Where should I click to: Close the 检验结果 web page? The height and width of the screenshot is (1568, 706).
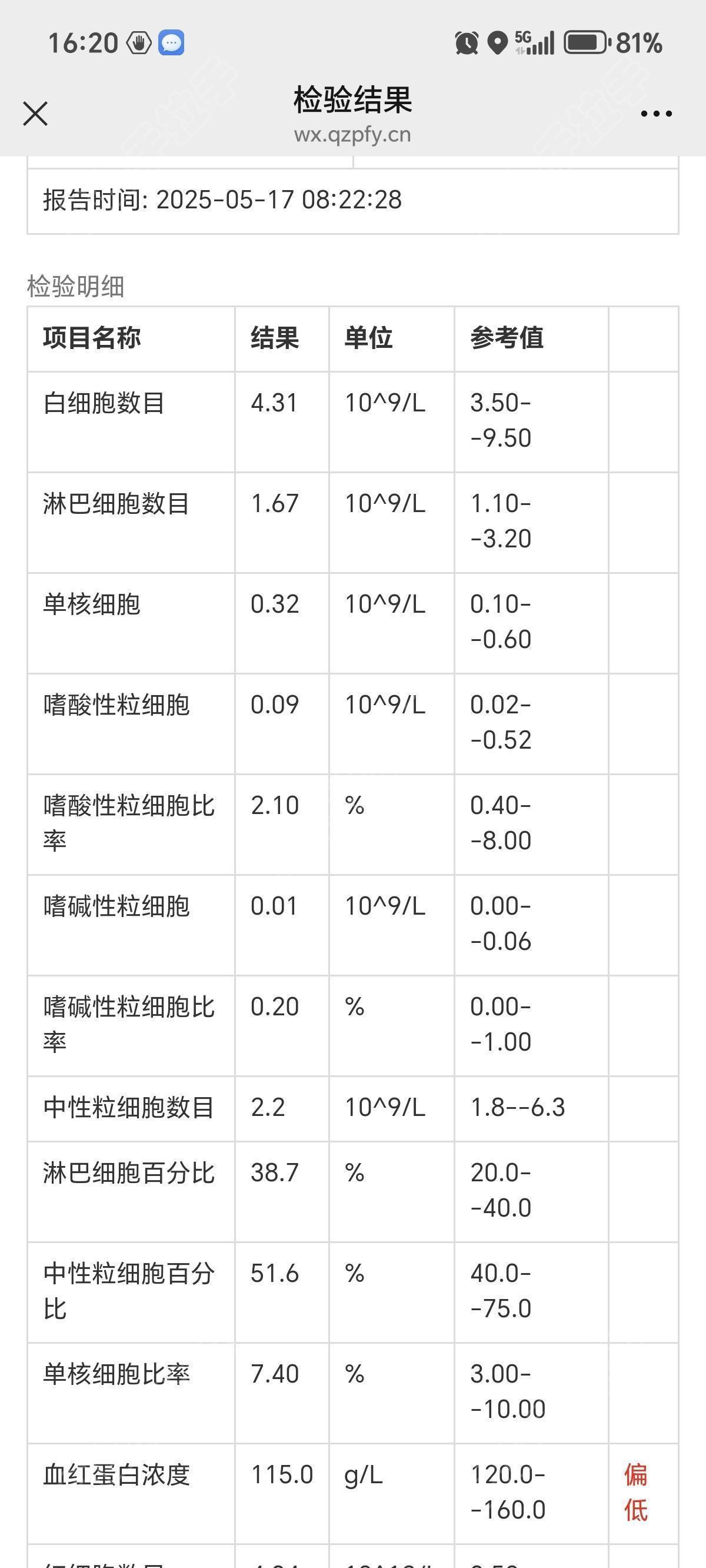(x=35, y=114)
